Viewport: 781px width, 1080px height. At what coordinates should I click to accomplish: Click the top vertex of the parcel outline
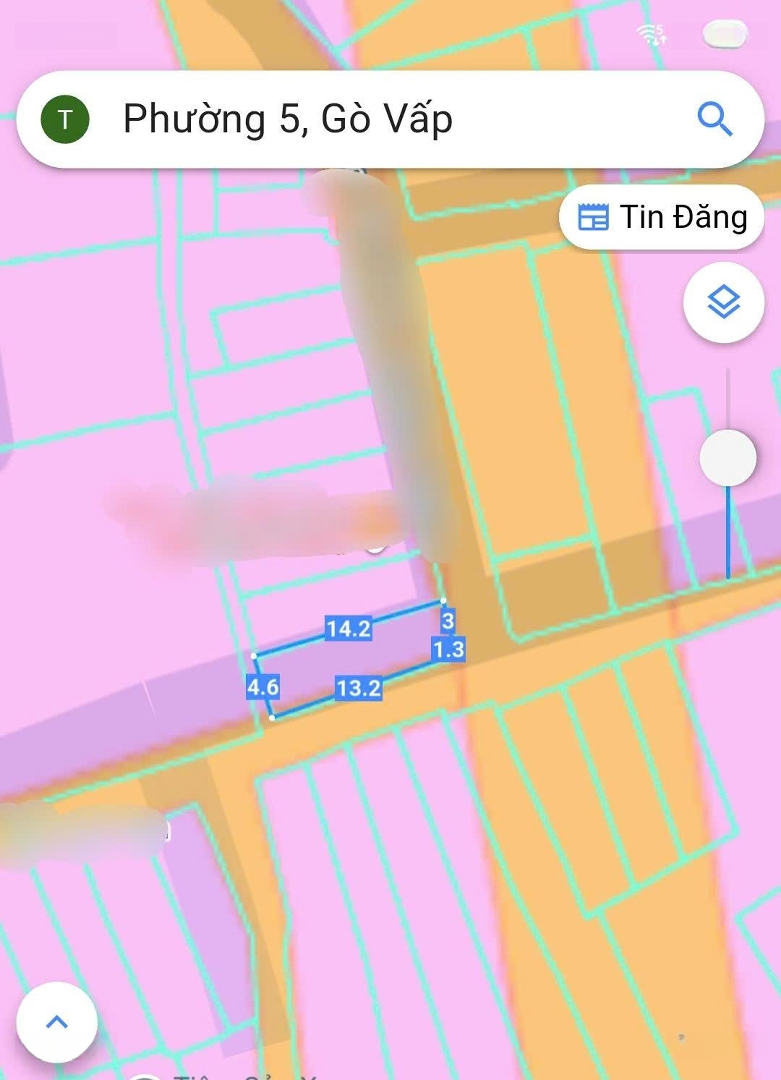coord(441,601)
